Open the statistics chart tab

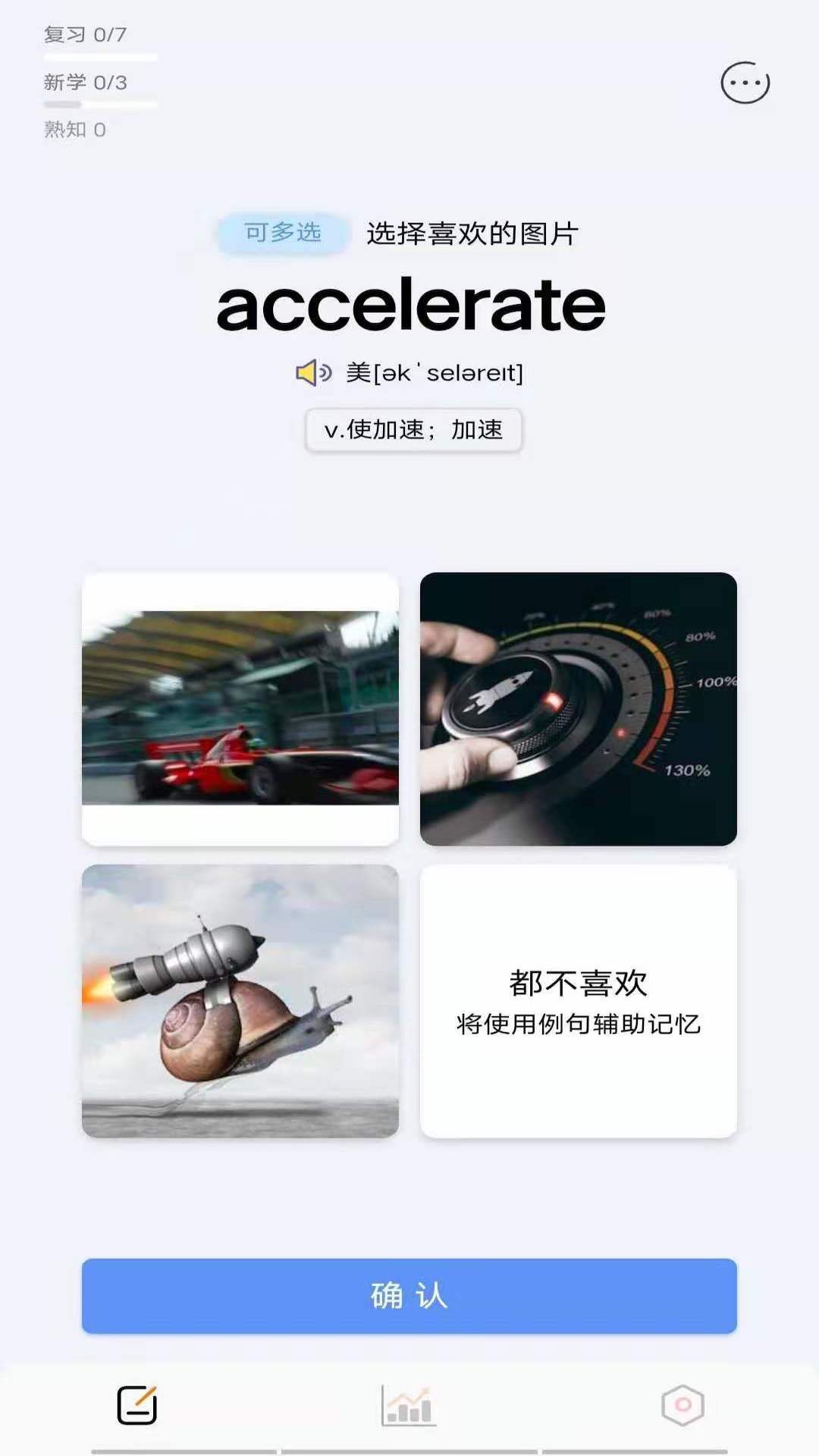coord(408,1405)
